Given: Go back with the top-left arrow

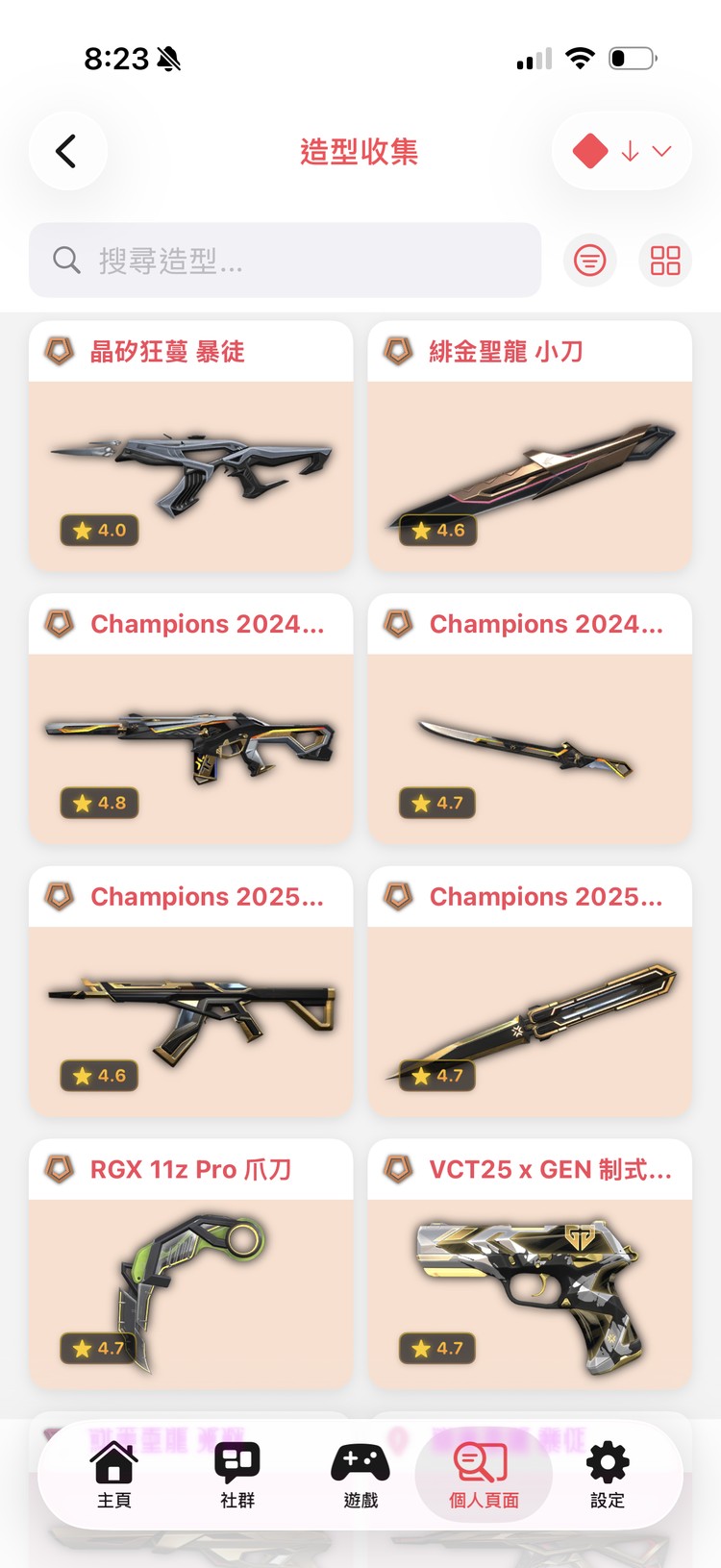Looking at the screenshot, I should (67, 151).
